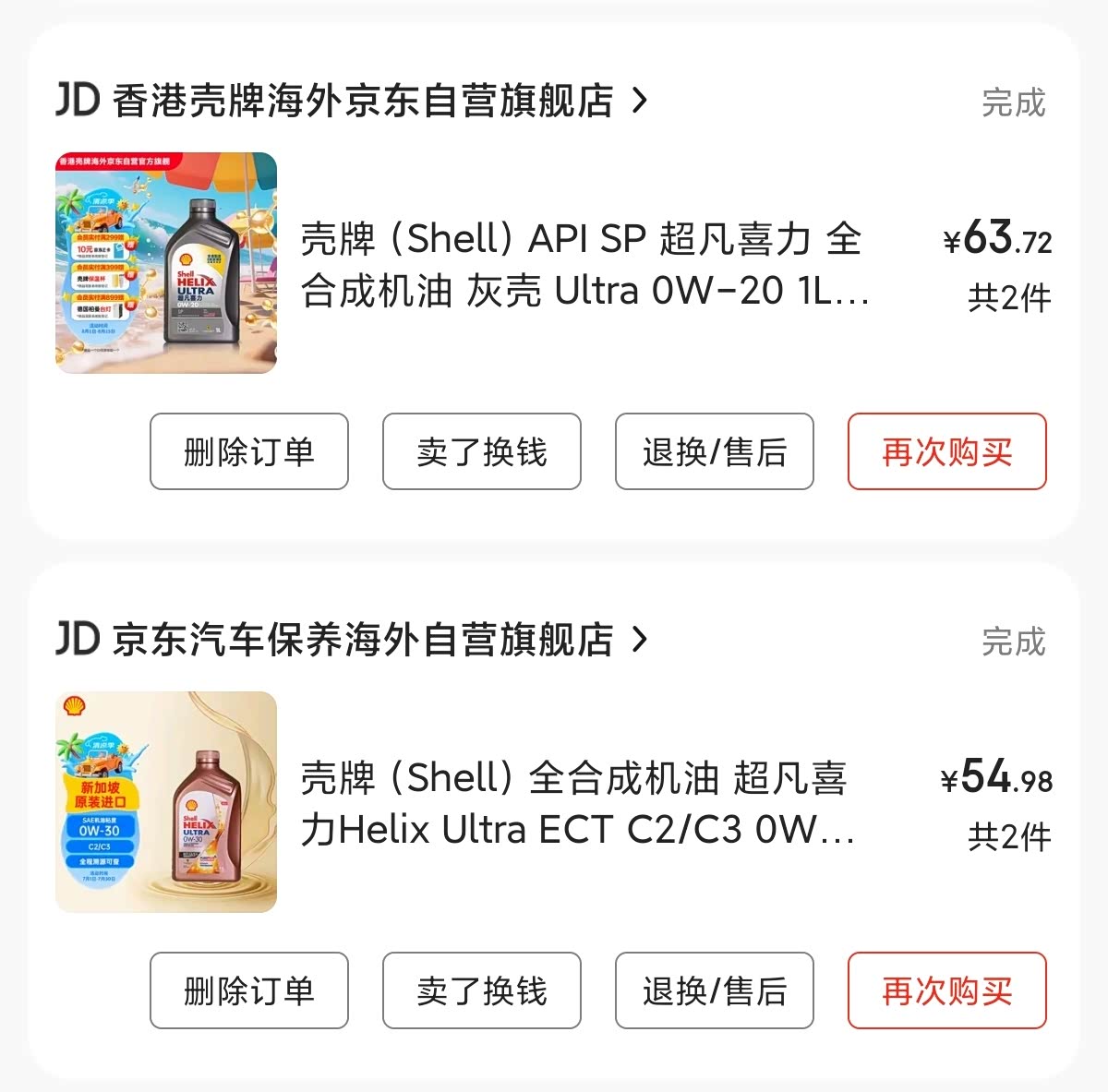
Task: View the Helix Ultra ECT C2/C3 order item
Action: (x=577, y=803)
